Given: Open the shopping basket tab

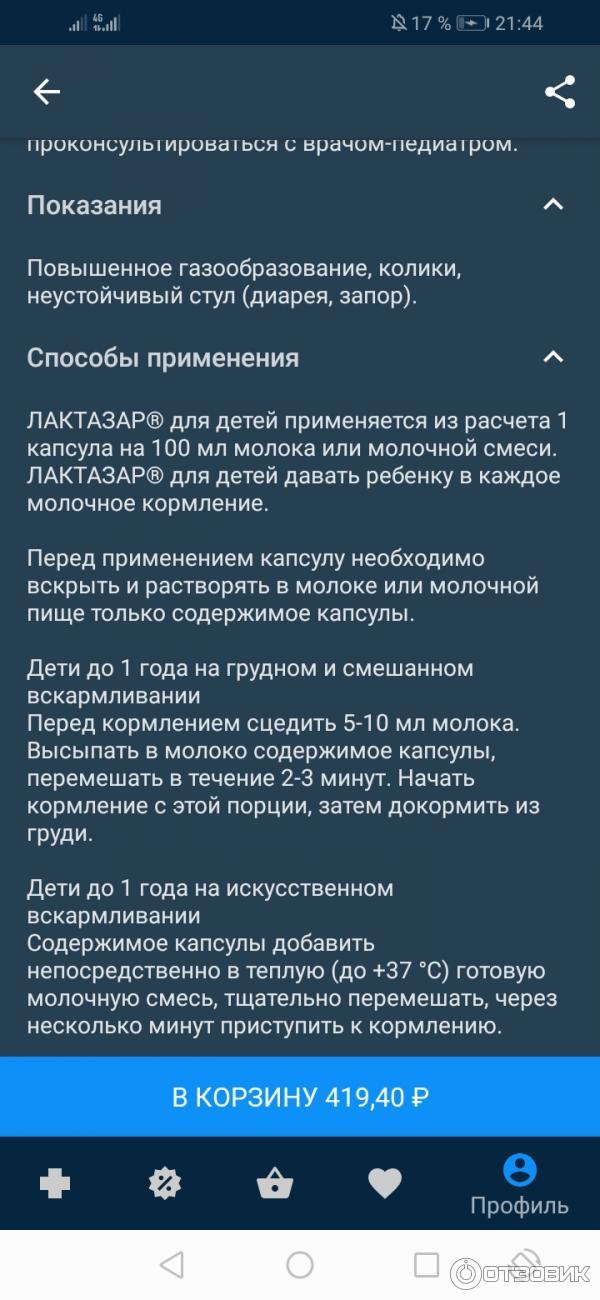Looking at the screenshot, I should [x=274, y=1184].
